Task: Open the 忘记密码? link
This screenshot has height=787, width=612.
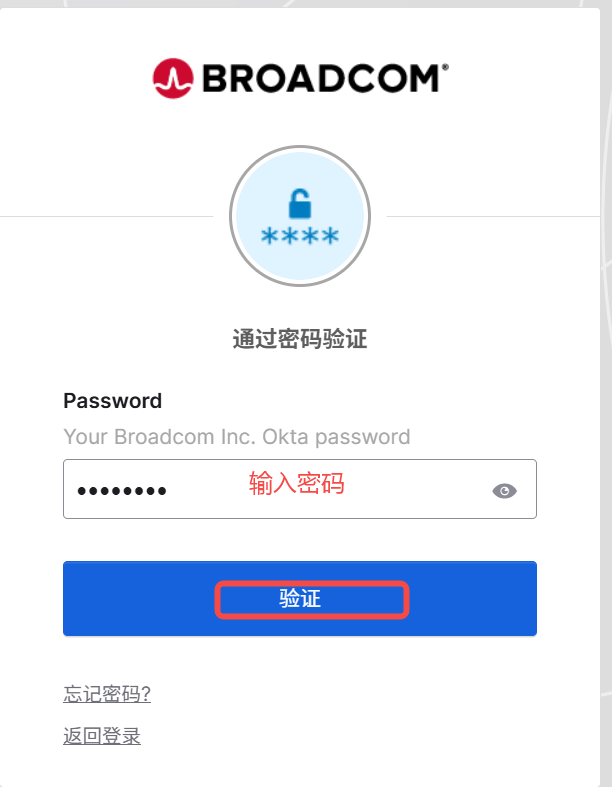Action: pyautogui.click(x=107, y=694)
